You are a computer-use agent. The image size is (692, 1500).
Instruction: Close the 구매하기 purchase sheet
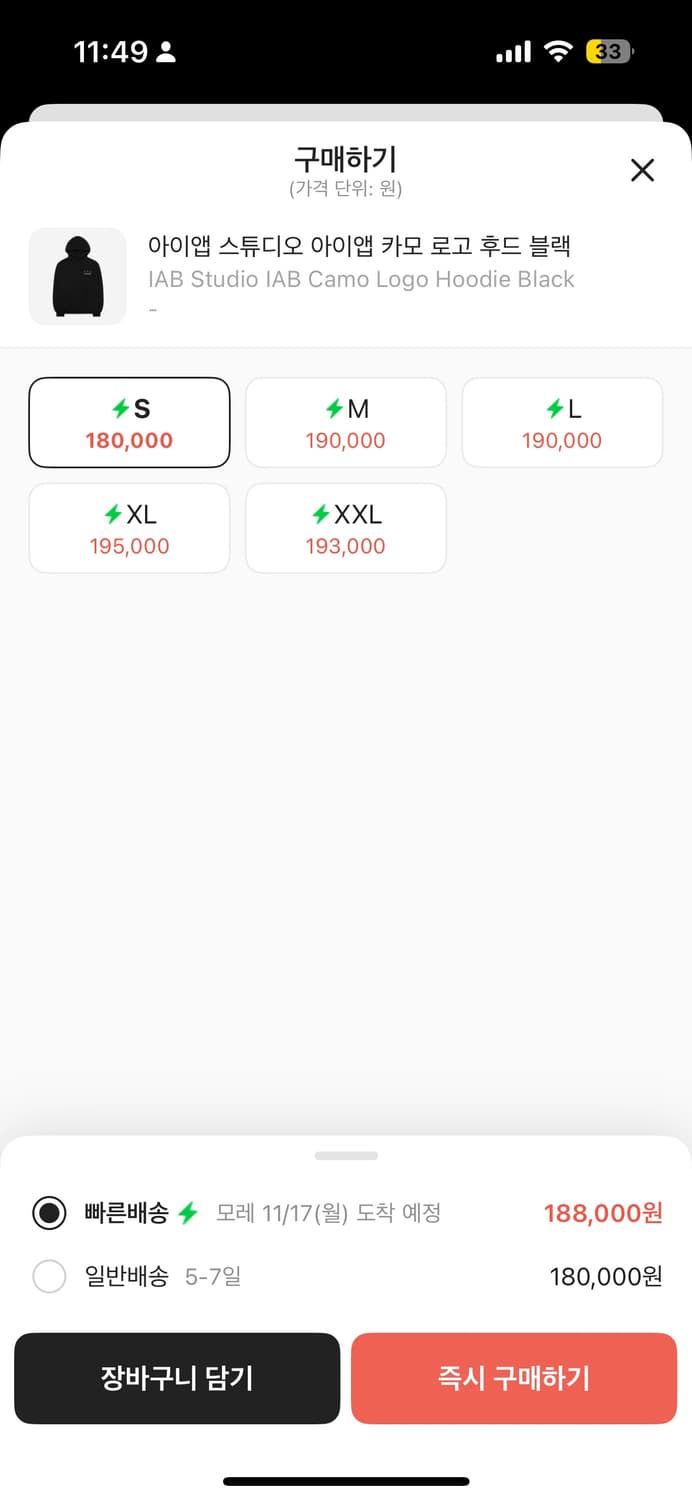642,170
